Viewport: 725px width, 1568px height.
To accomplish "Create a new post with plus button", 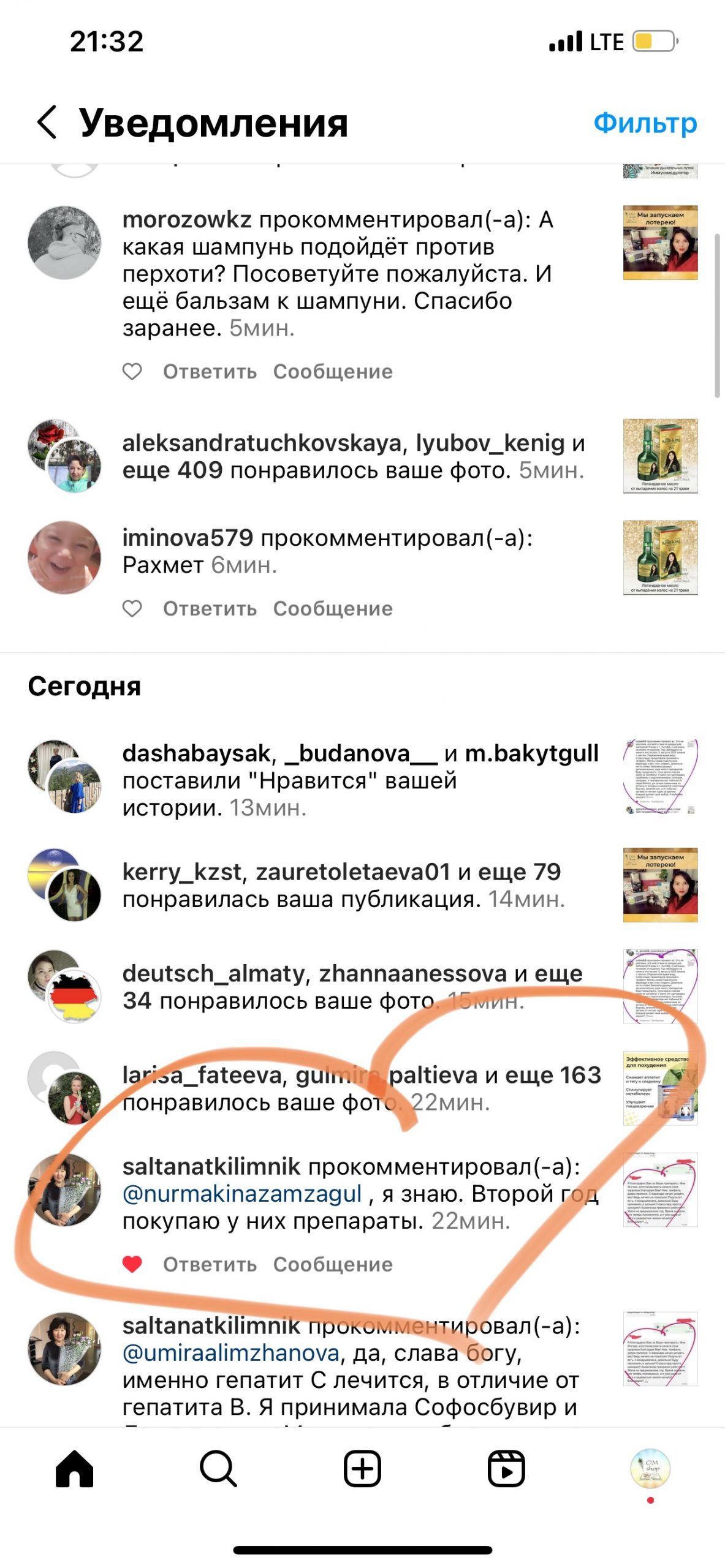I will (362, 1468).
